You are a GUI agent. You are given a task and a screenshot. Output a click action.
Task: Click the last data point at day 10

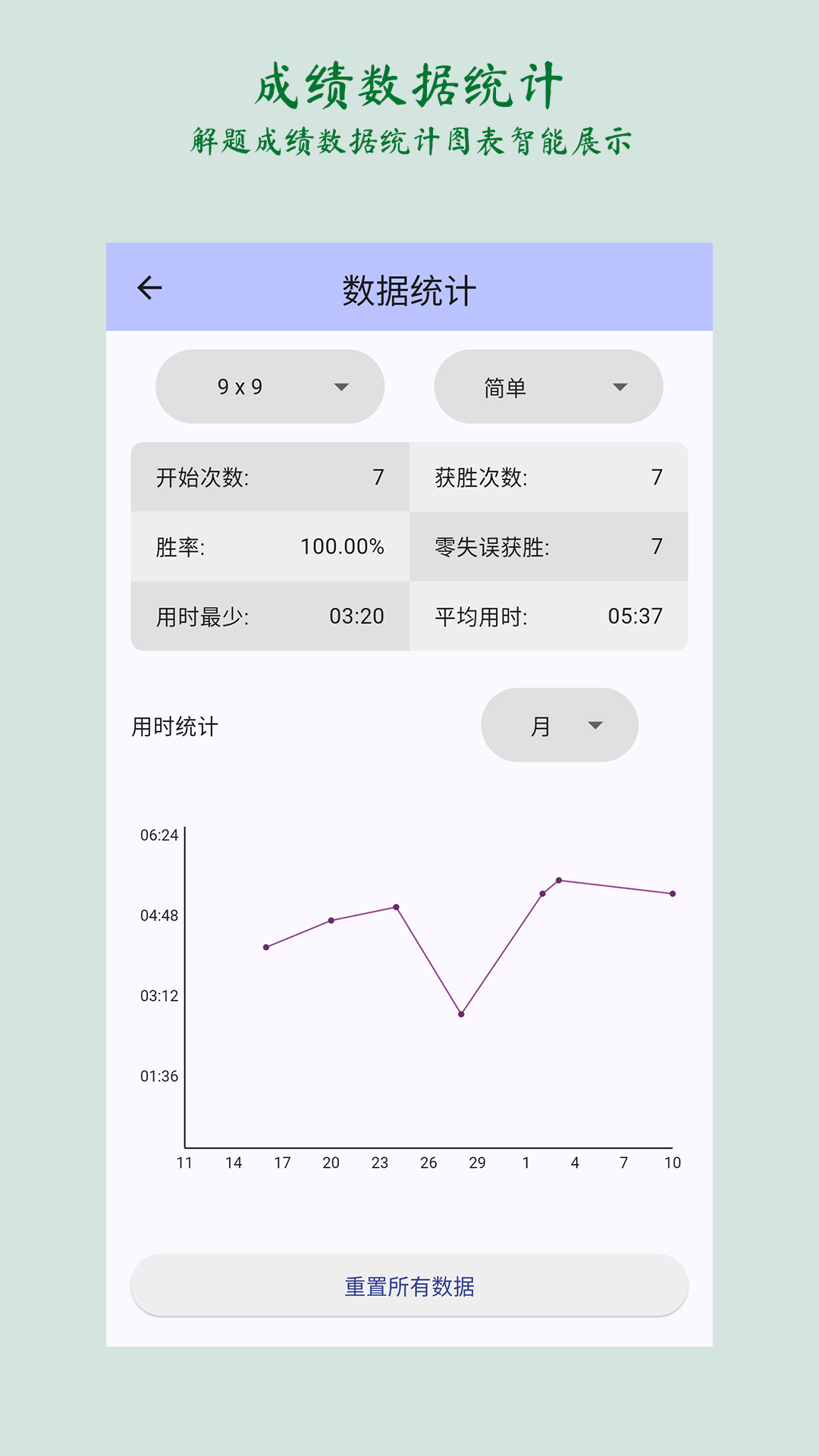pos(672,894)
